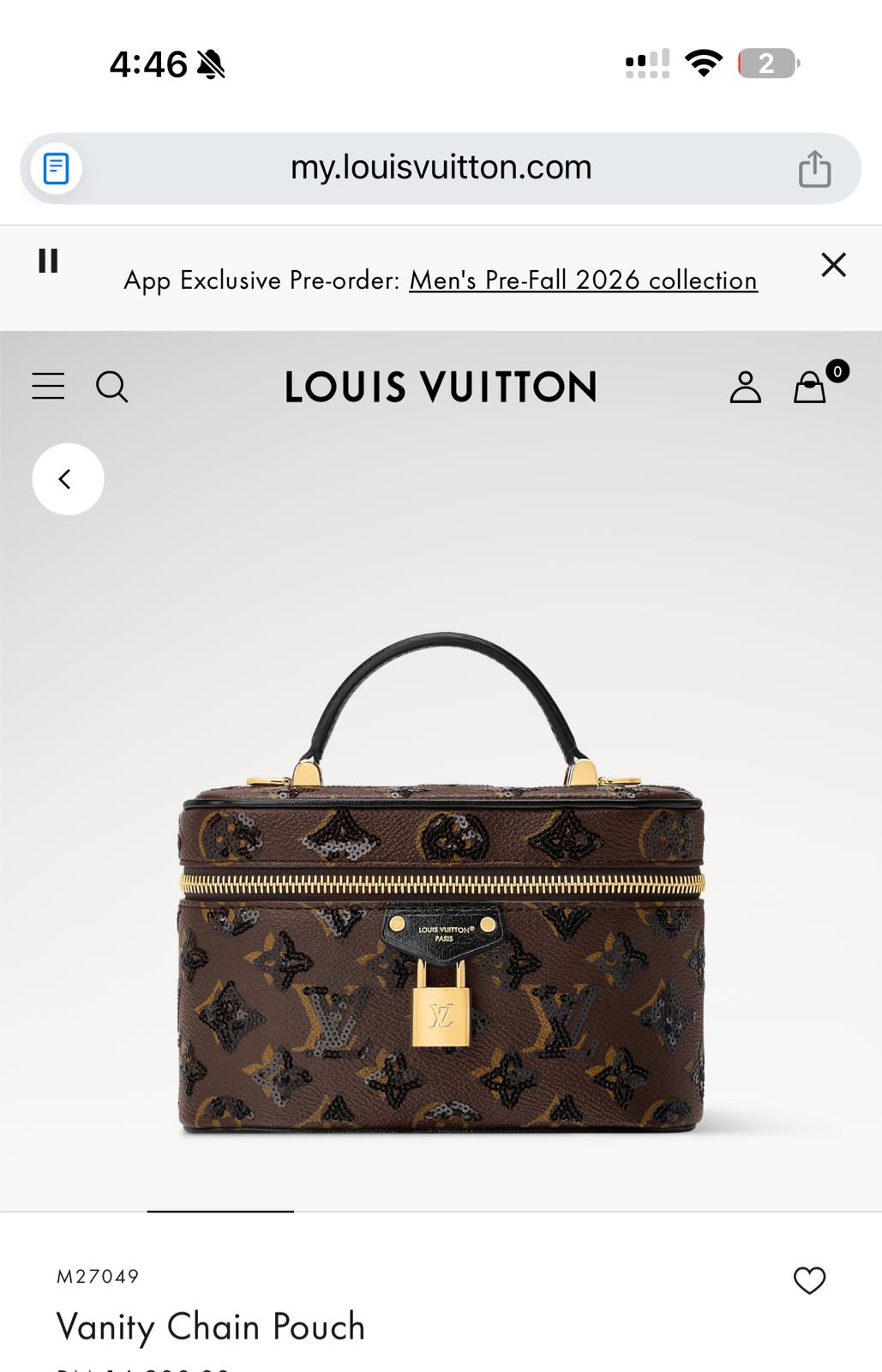Open the shopping bag

point(810,387)
